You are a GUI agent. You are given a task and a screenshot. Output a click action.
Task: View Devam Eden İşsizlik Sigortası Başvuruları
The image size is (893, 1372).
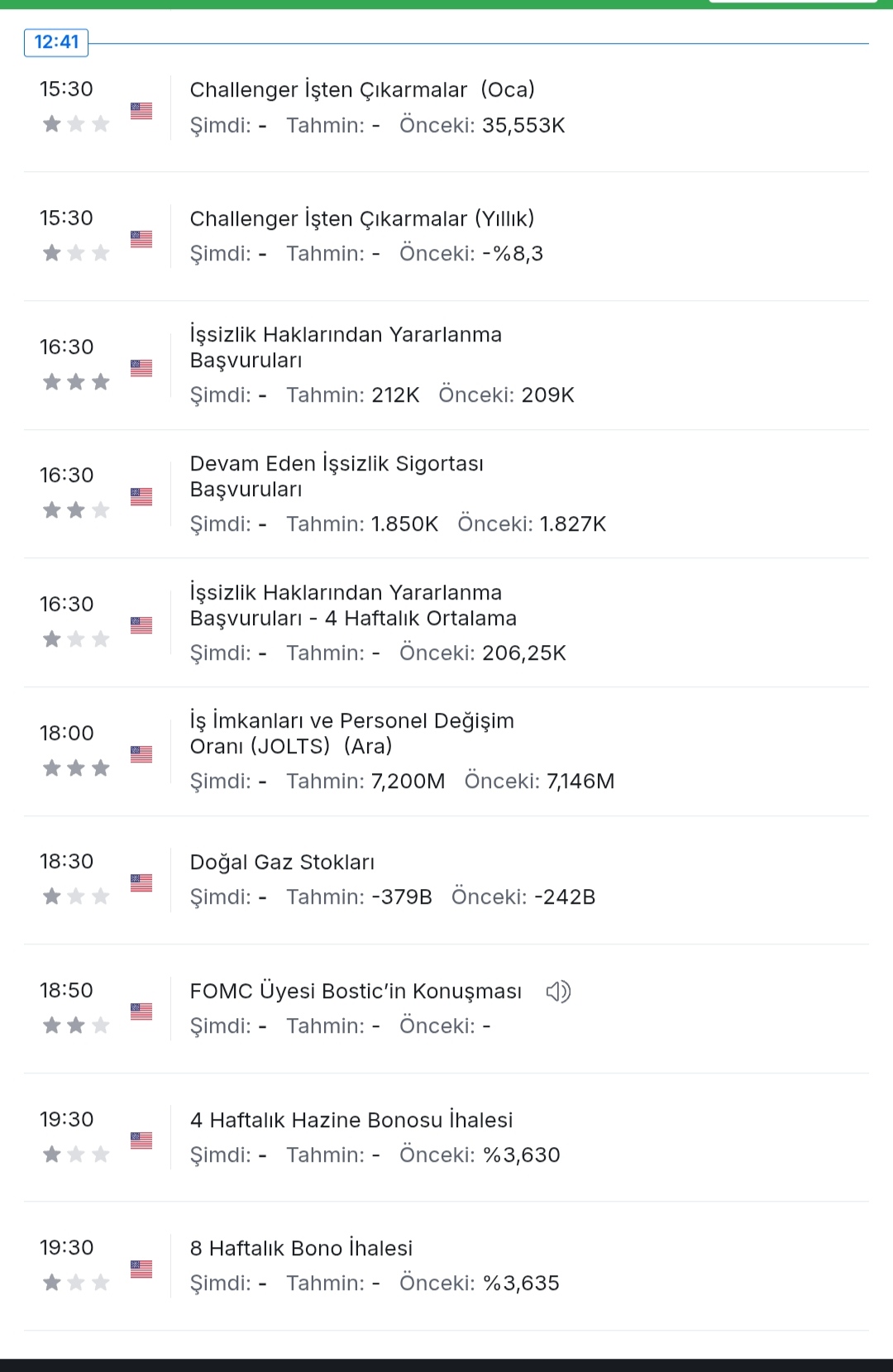click(337, 476)
